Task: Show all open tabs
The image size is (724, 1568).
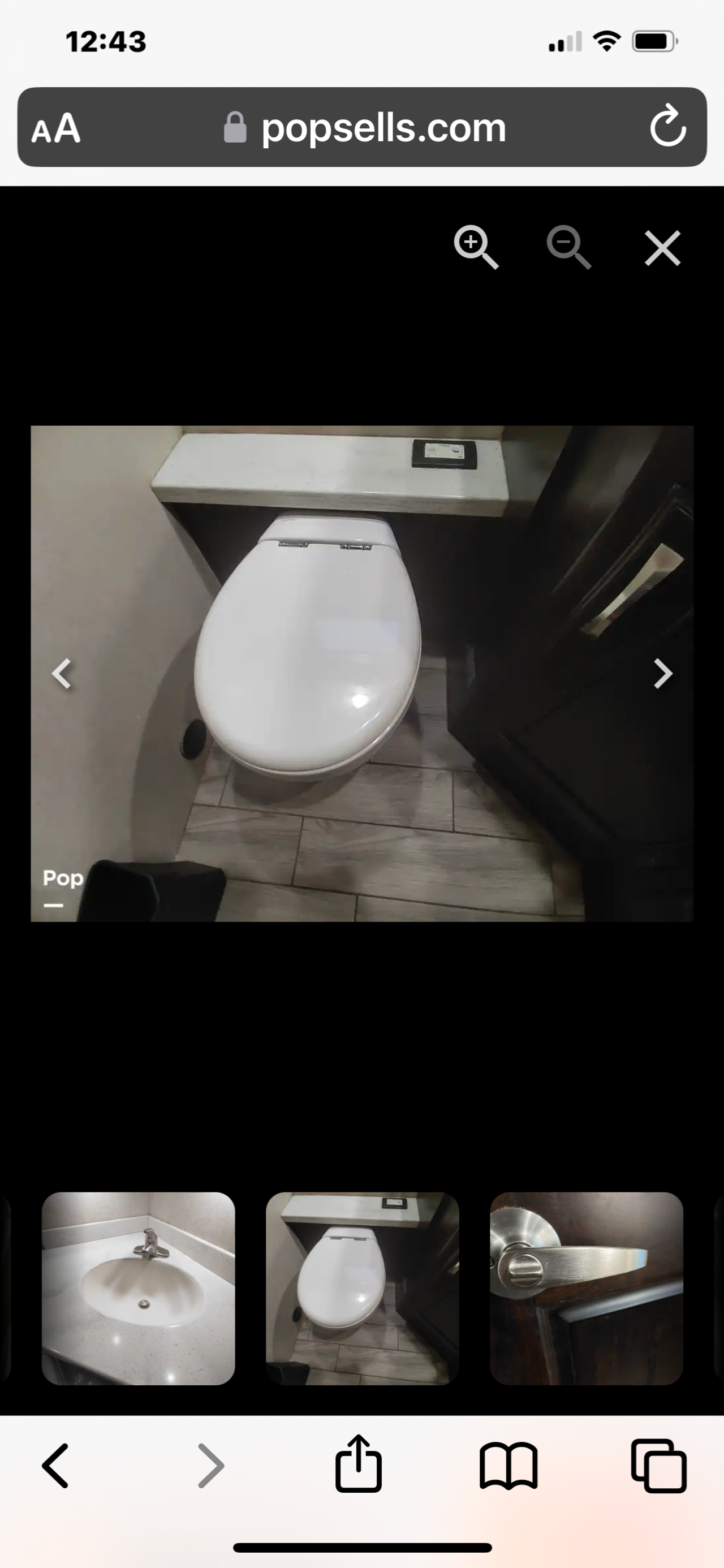Action: pos(659,1465)
